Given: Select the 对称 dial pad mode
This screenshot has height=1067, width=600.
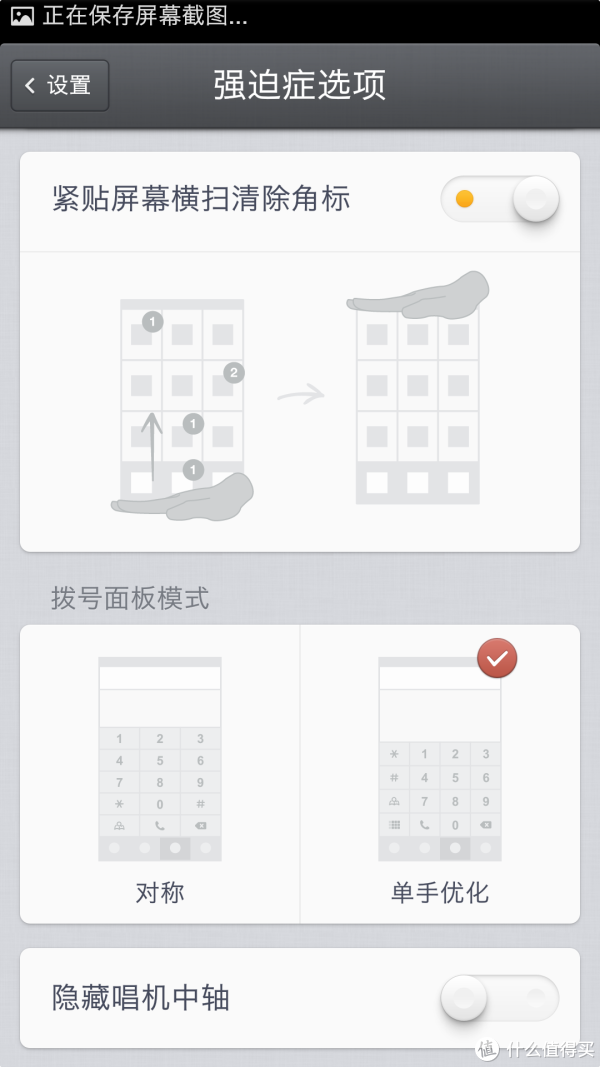Looking at the screenshot, I should coord(160,775).
